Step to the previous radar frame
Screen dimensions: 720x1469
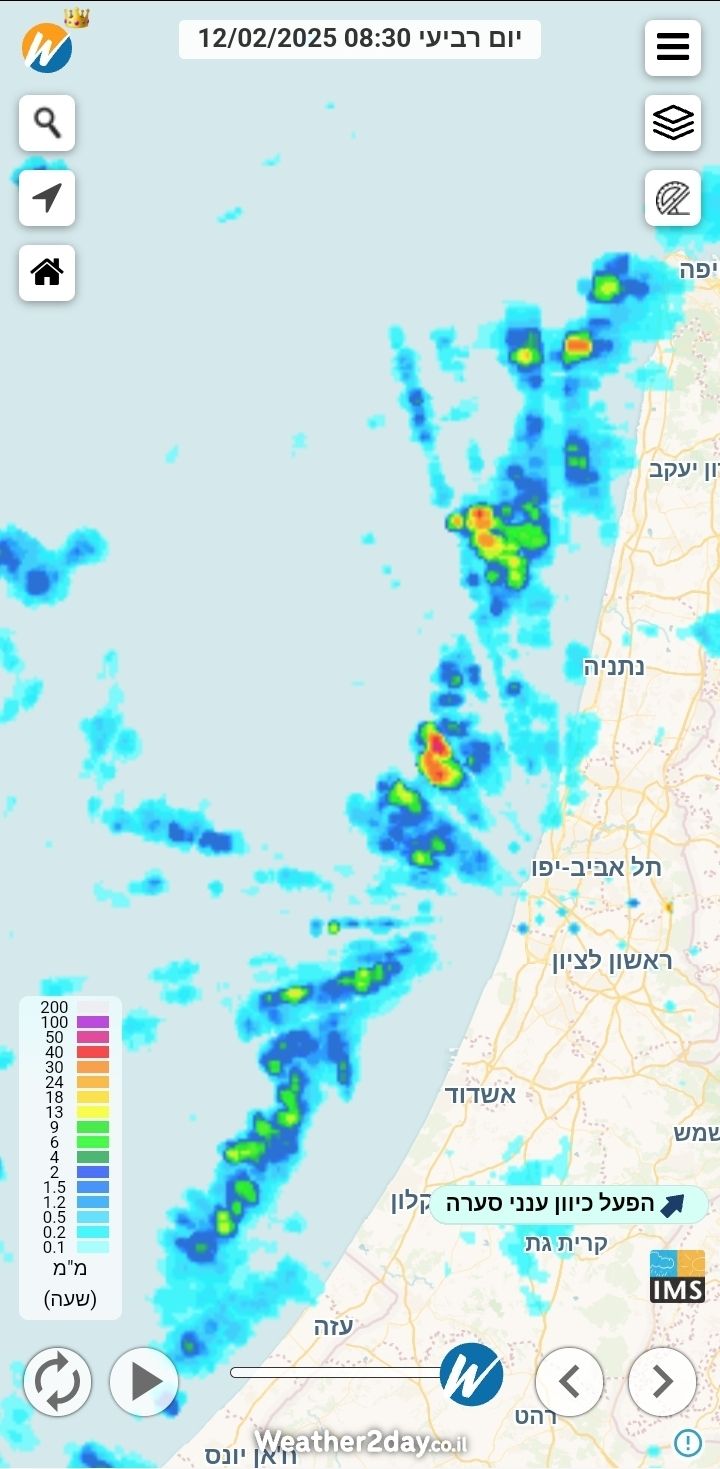pos(569,1381)
